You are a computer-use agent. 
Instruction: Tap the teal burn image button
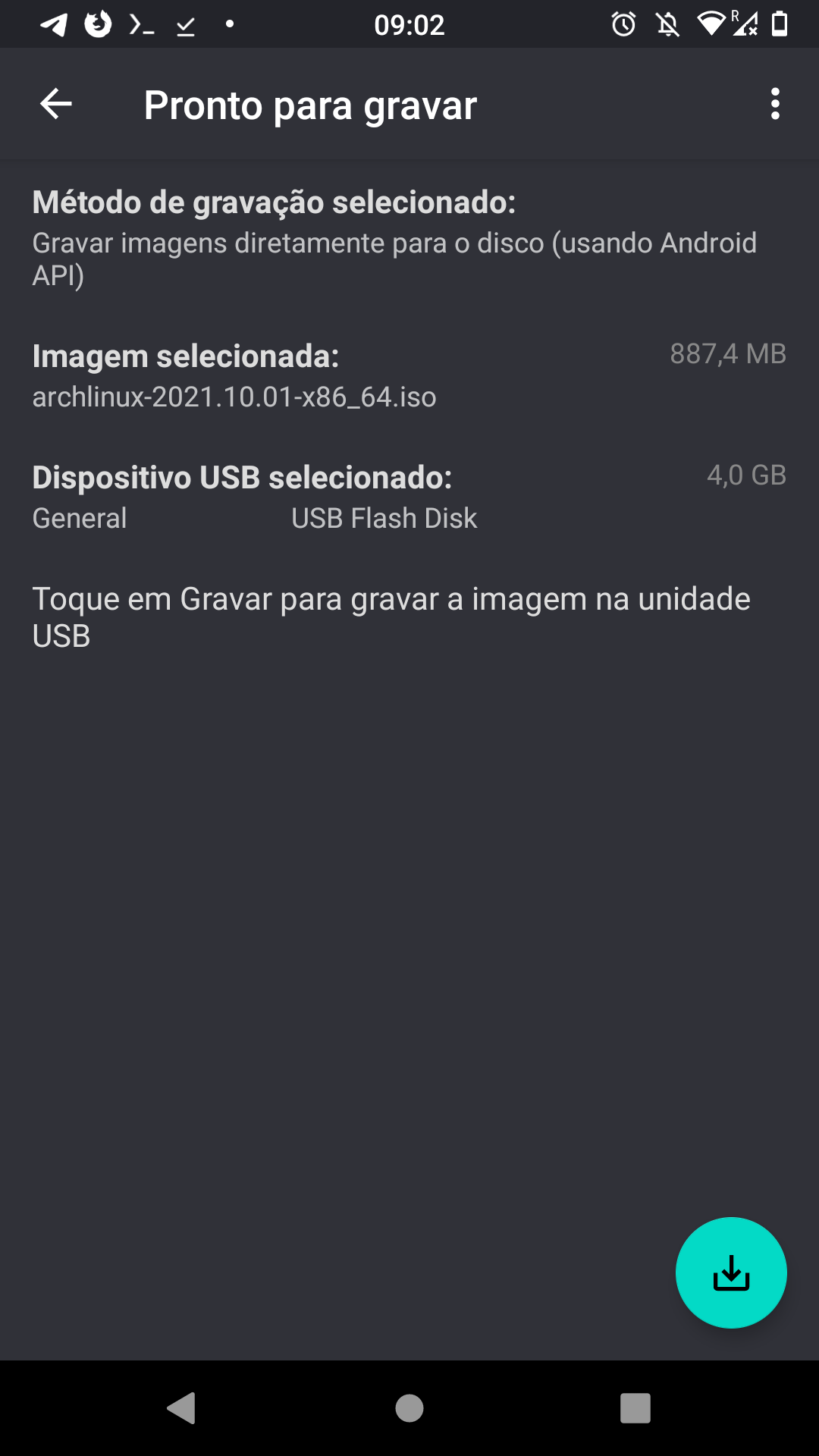[x=731, y=1272]
